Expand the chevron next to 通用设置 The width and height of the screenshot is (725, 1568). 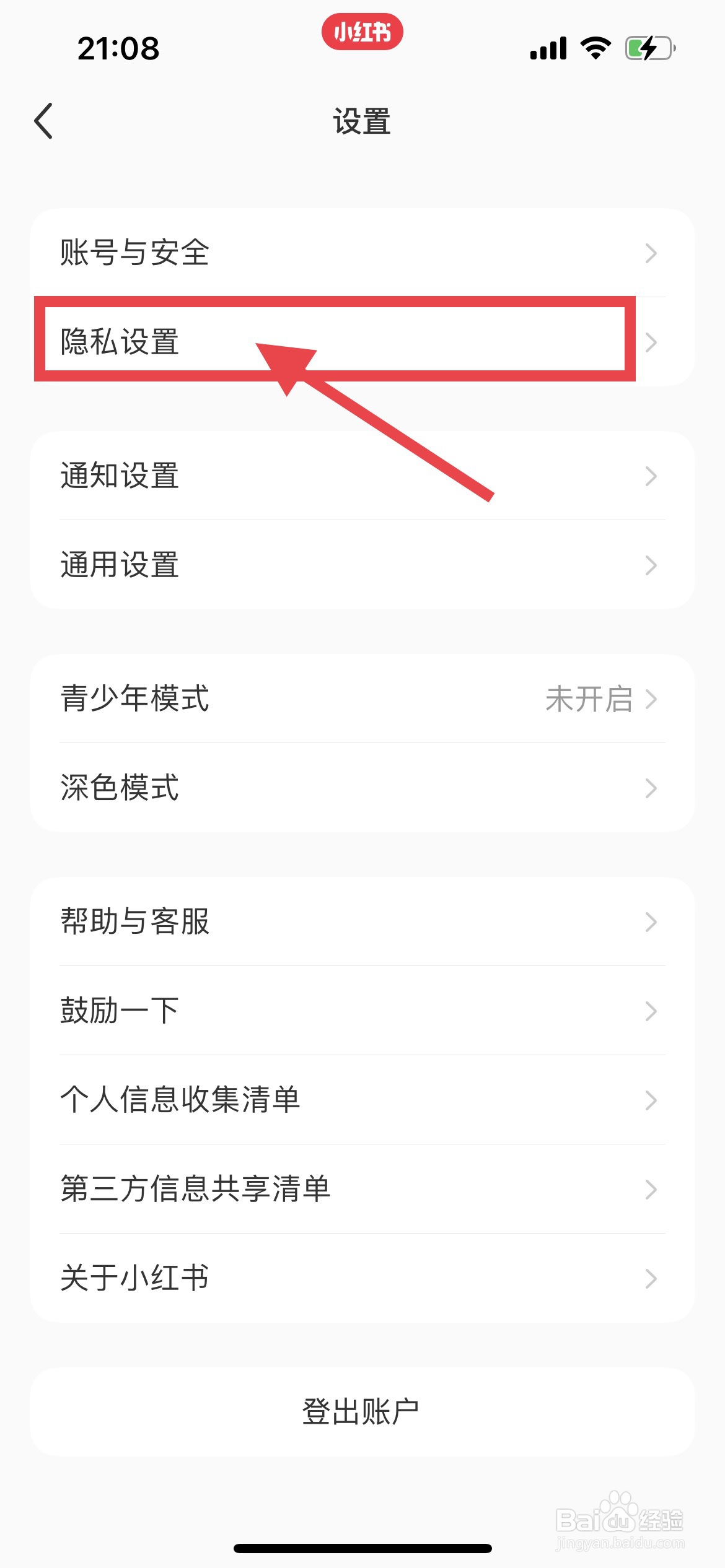650,564
